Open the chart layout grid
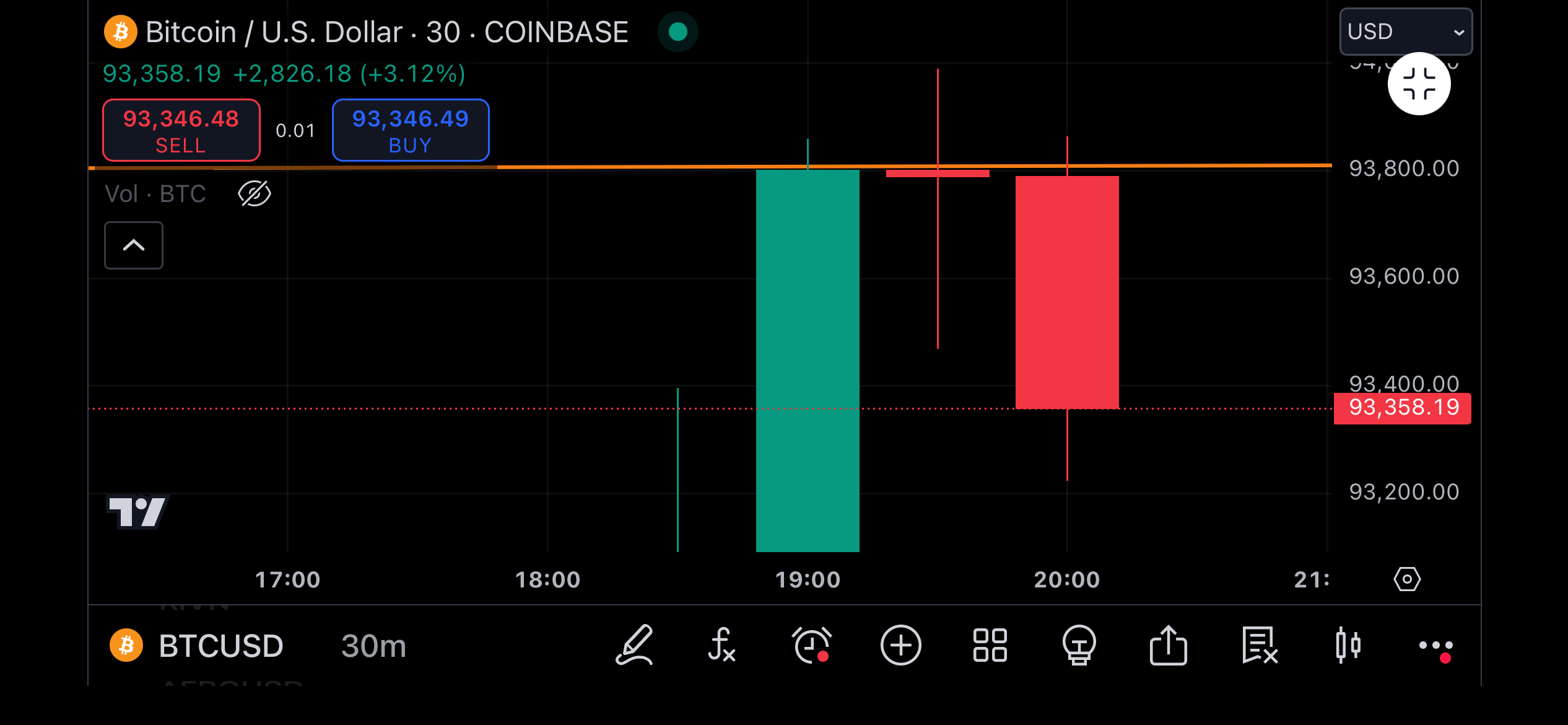This screenshot has width=1568, height=725. click(990, 646)
